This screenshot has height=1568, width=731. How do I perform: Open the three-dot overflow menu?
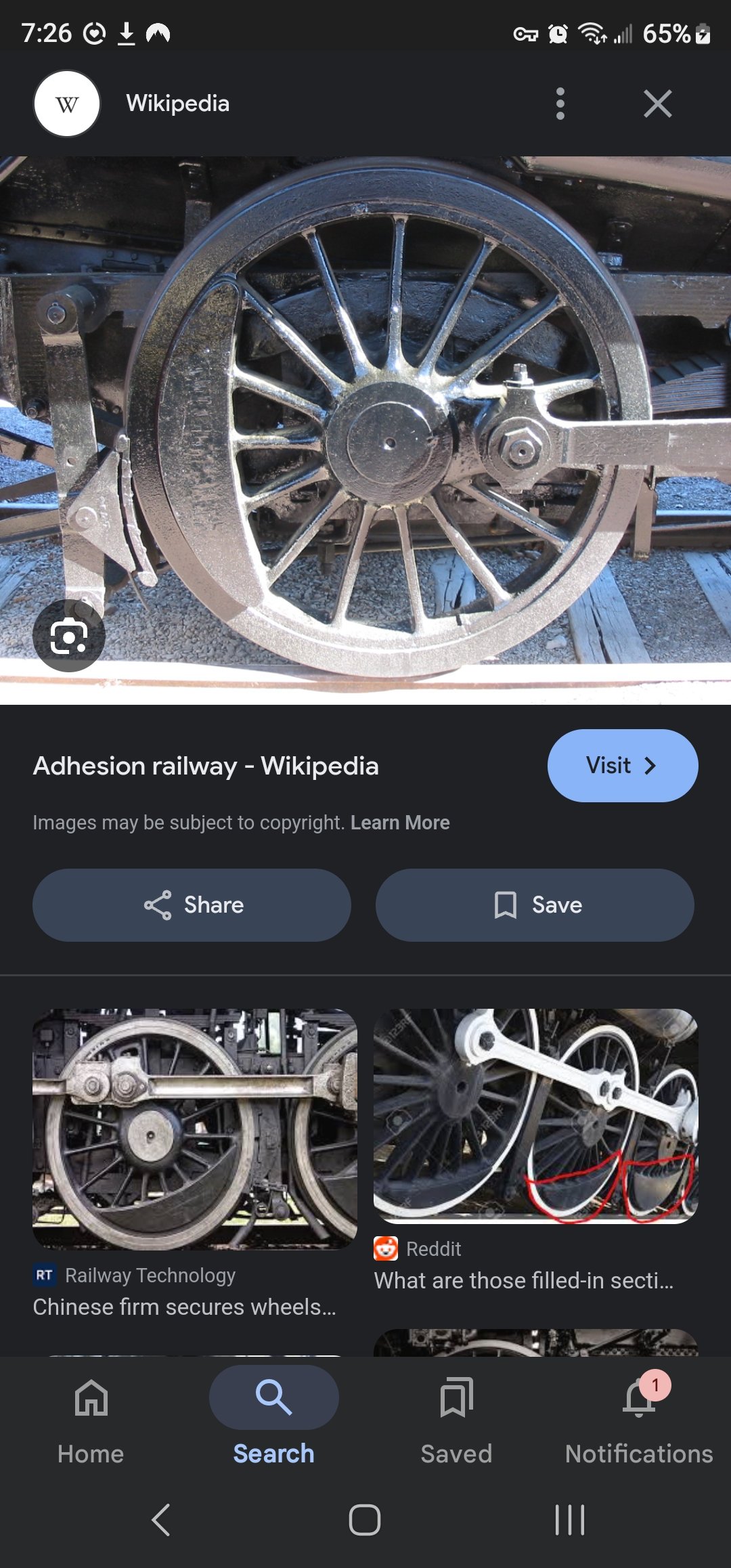[560, 104]
